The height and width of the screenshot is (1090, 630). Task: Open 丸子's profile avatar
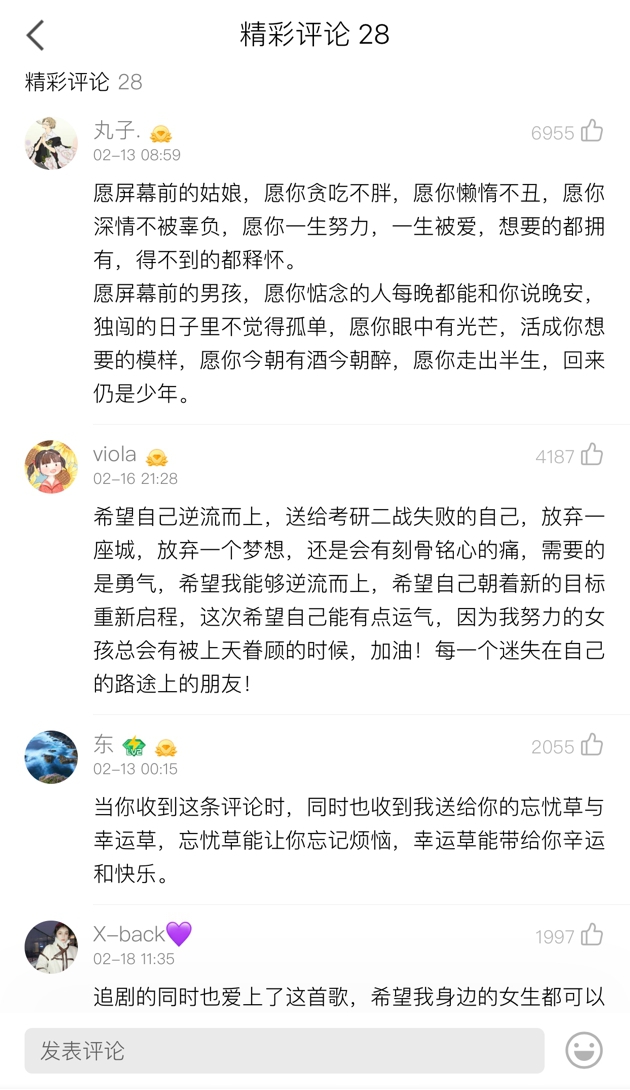click(51, 143)
